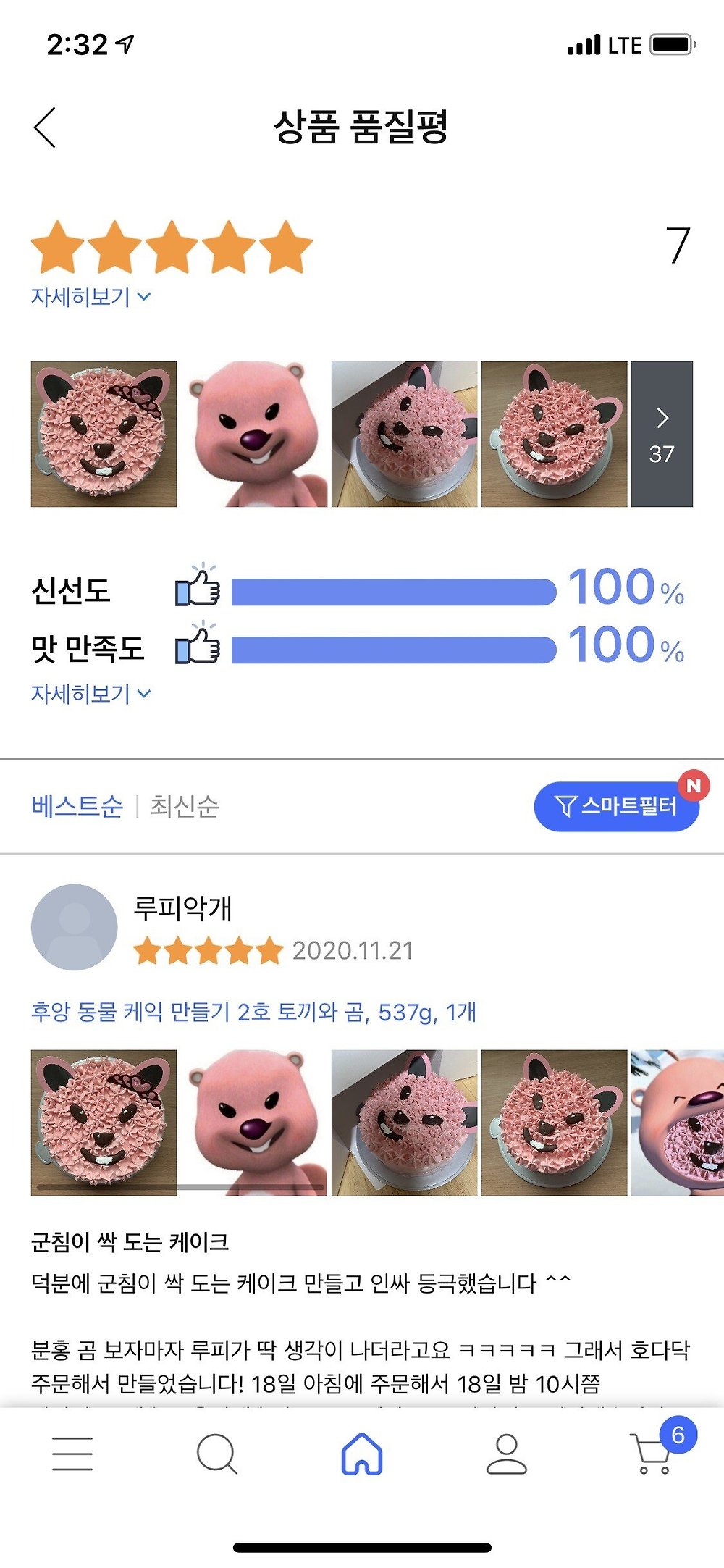Open my account profile tab
The width and height of the screenshot is (724, 1568).
tap(506, 1454)
